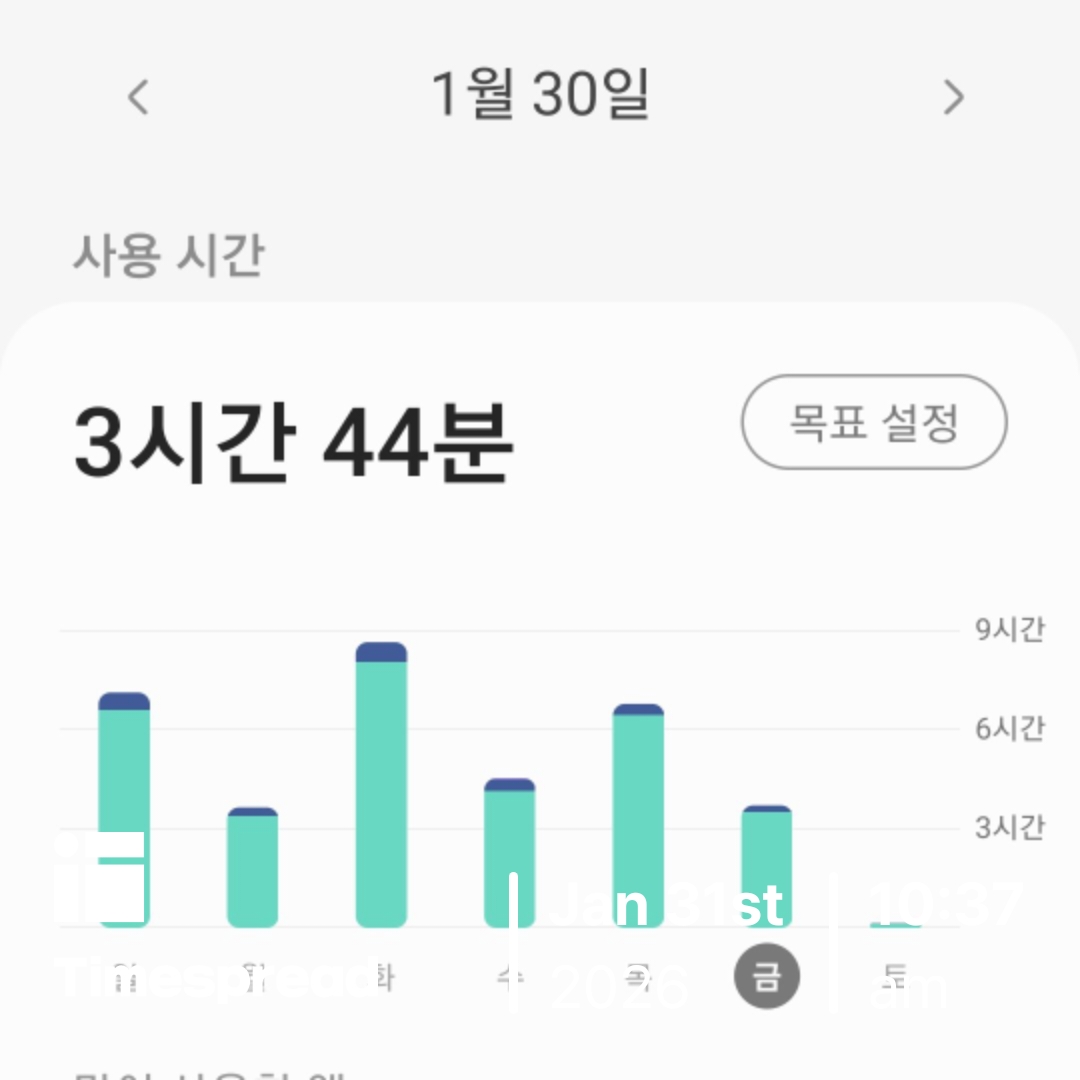The width and height of the screenshot is (1080, 1080).
Task: Select the highlighted 금 day bar
Action: 766,866
